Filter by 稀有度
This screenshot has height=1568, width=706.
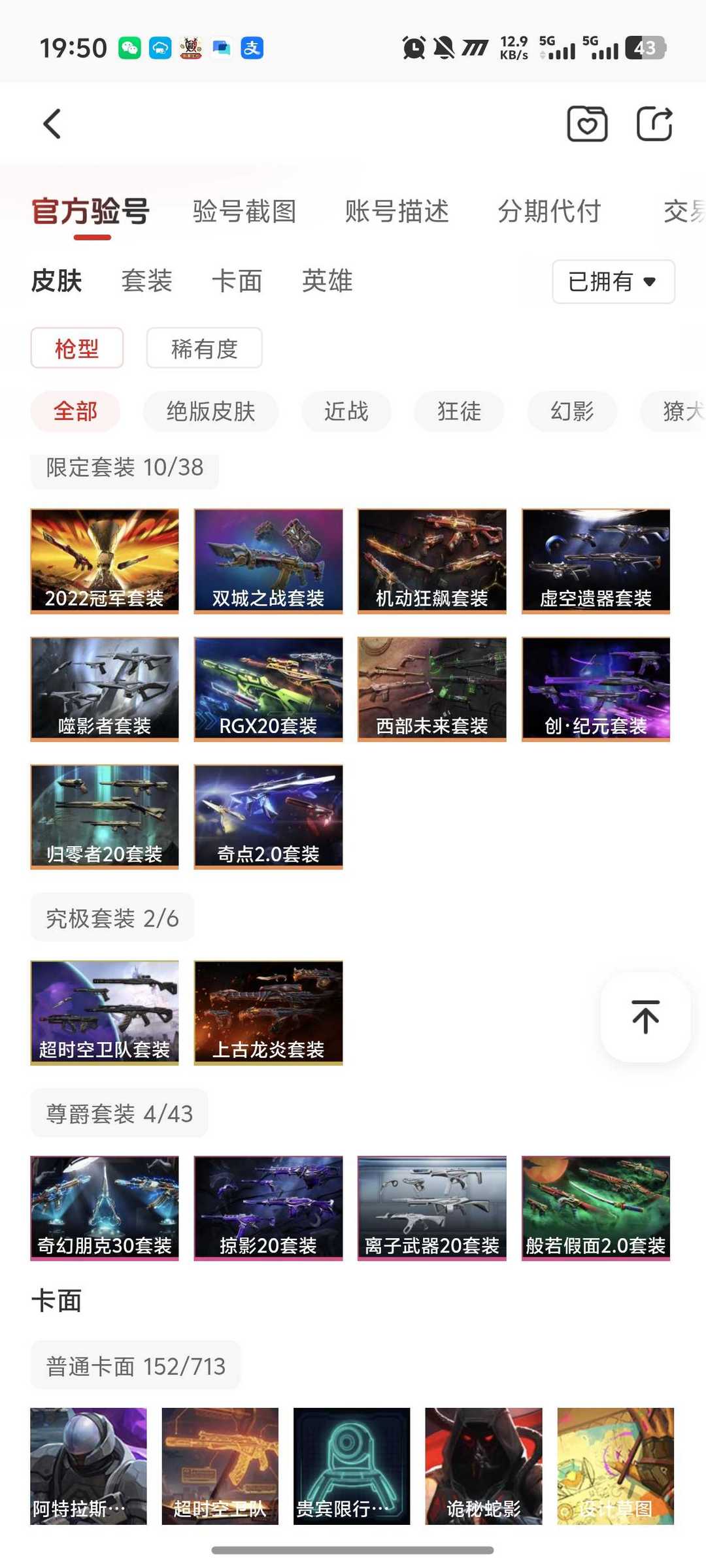(204, 348)
